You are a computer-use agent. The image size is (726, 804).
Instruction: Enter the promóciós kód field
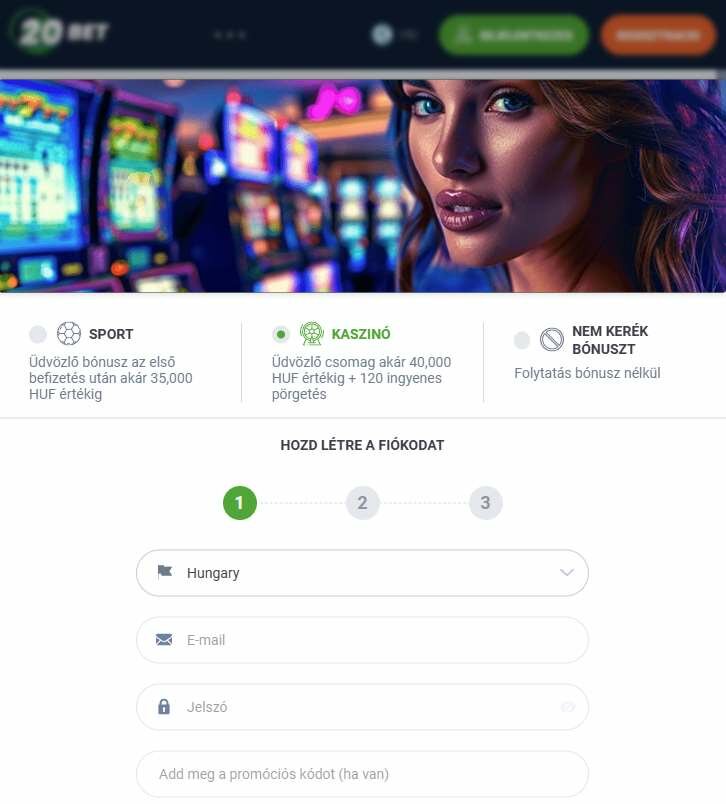point(362,774)
